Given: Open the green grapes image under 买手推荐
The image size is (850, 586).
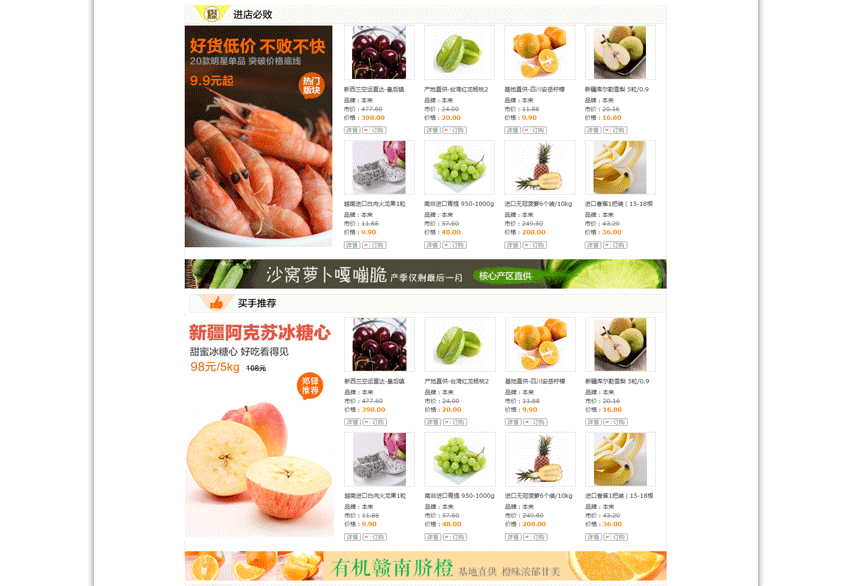Looking at the screenshot, I should click(459, 459).
